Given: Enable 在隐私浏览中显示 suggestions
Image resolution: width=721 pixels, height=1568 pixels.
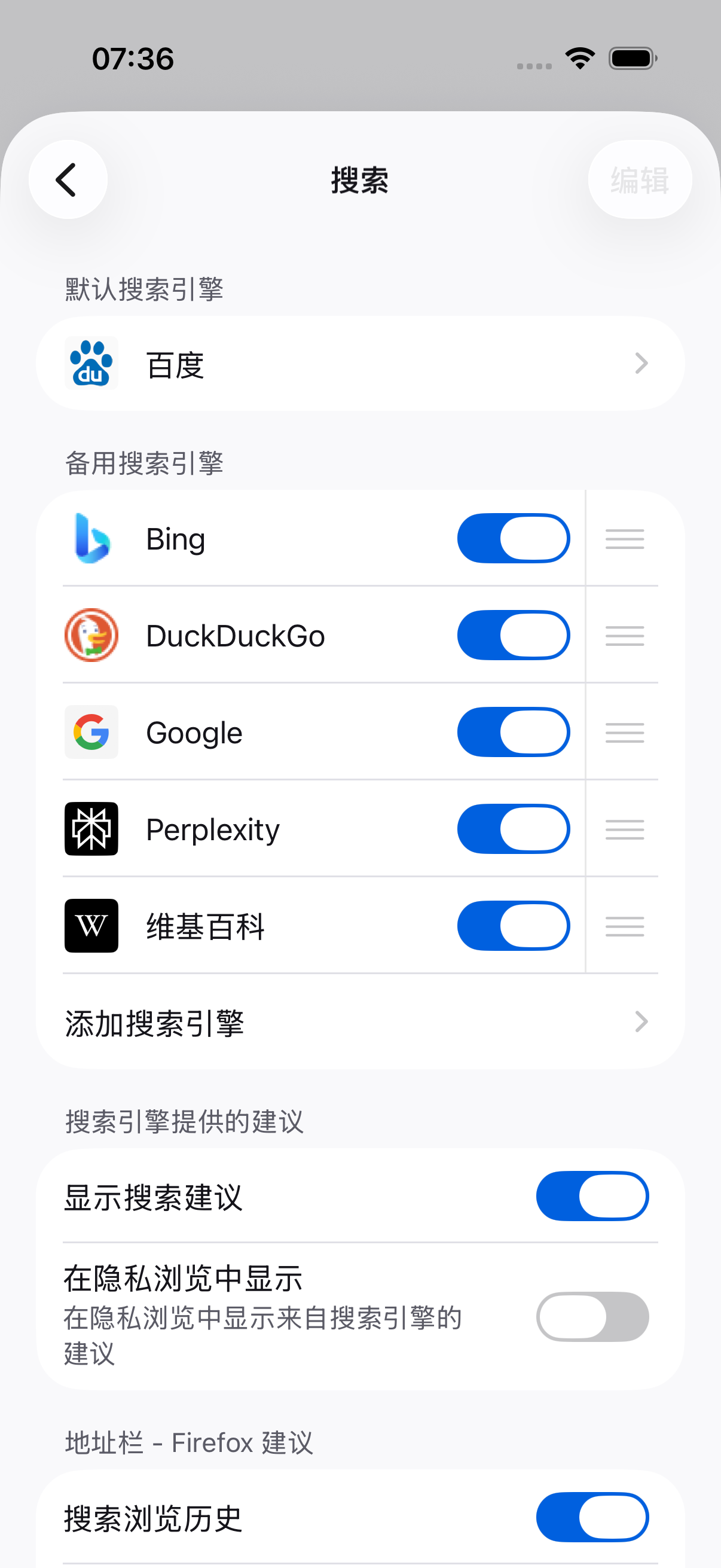Looking at the screenshot, I should [x=592, y=1317].
